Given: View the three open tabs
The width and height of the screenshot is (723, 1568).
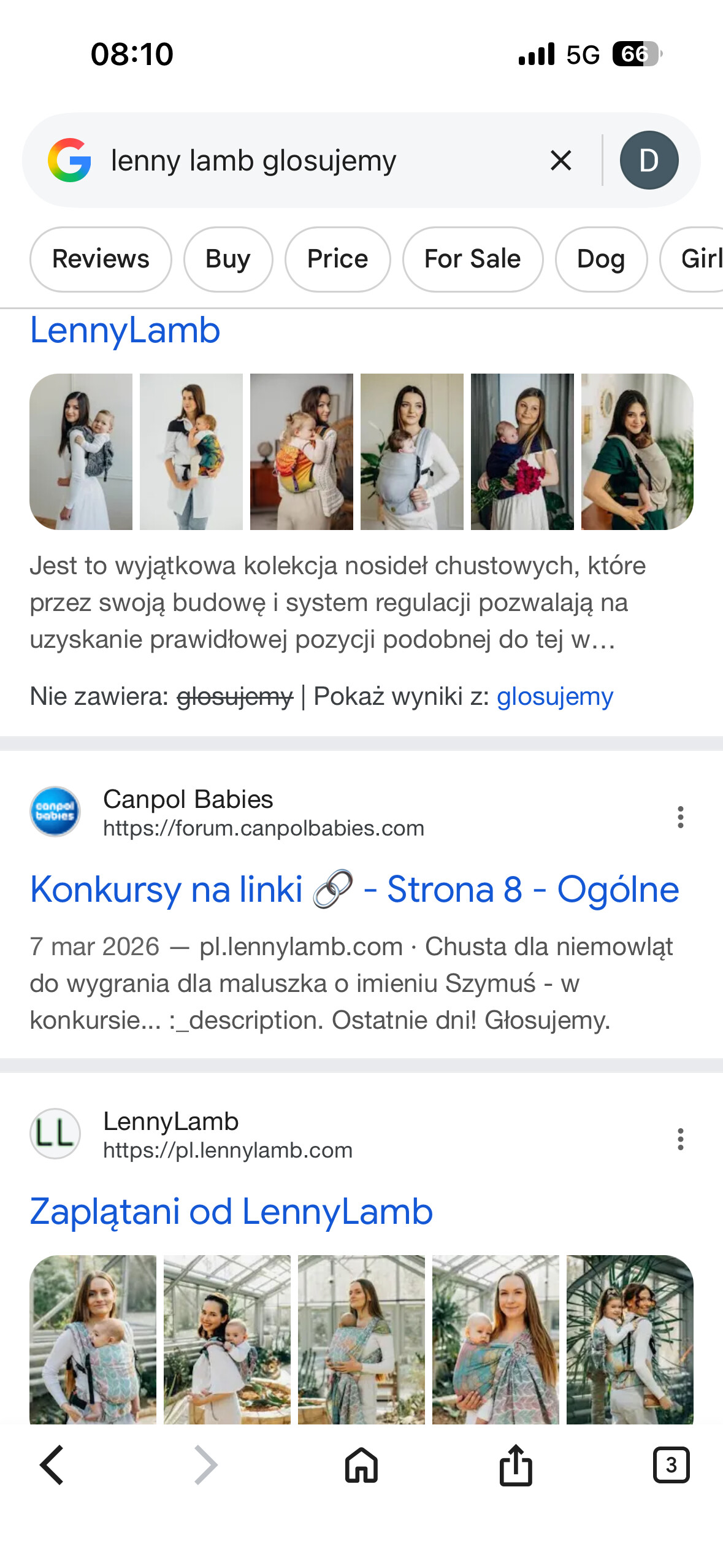Looking at the screenshot, I should (671, 1465).
